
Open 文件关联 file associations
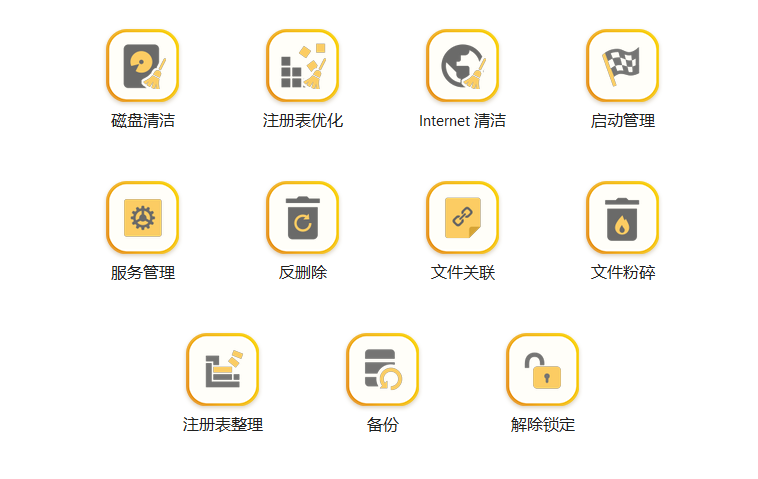pos(462,218)
